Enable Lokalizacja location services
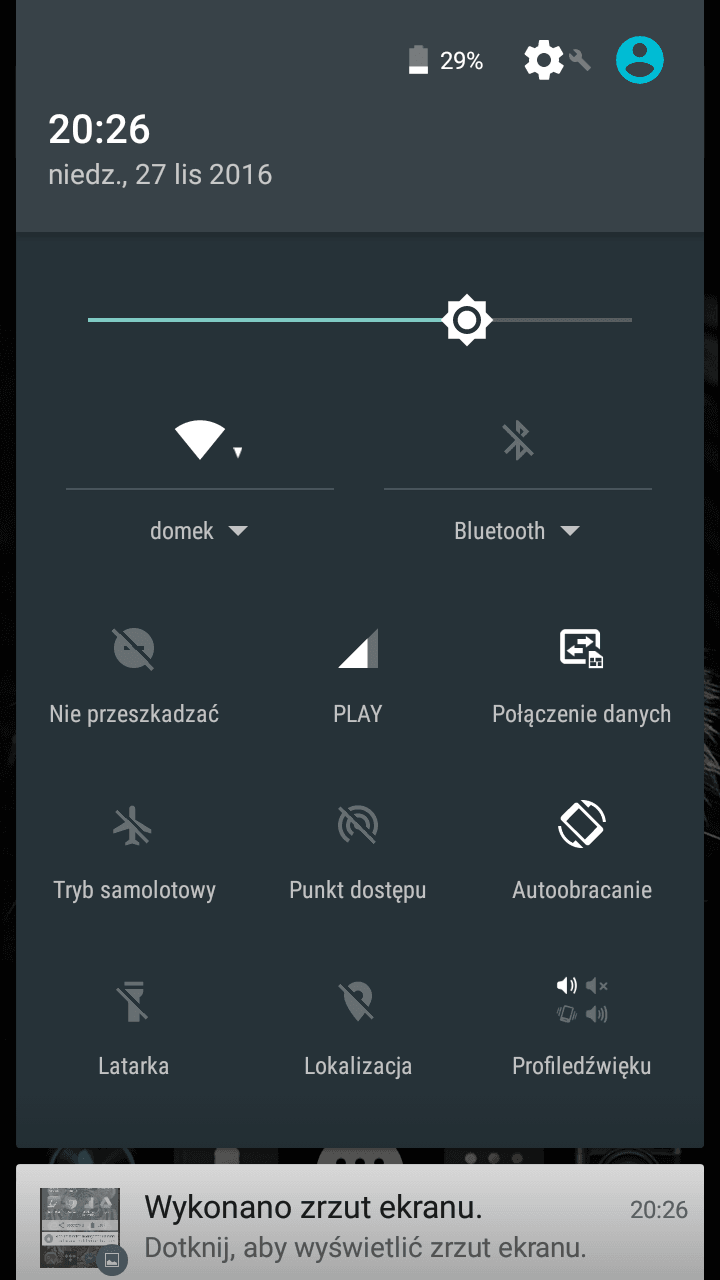This screenshot has width=720, height=1280. pos(358,1027)
